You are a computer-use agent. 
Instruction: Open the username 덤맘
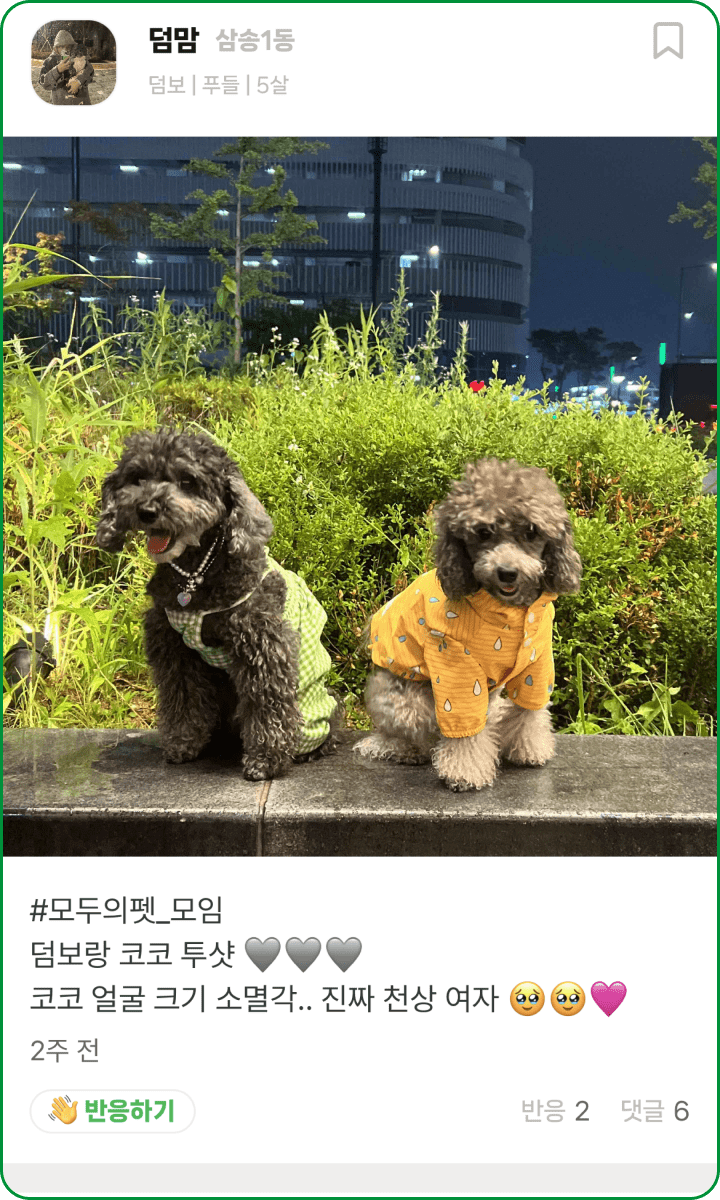tap(173, 41)
